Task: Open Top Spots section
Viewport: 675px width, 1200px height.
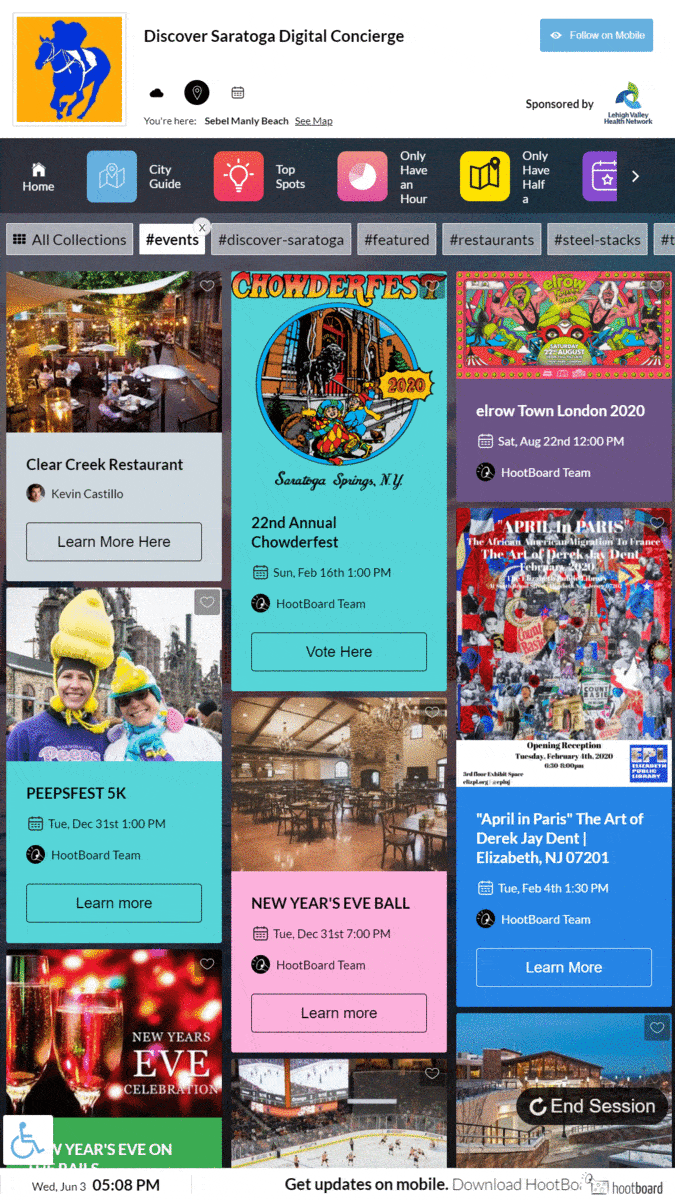Action: (262, 177)
